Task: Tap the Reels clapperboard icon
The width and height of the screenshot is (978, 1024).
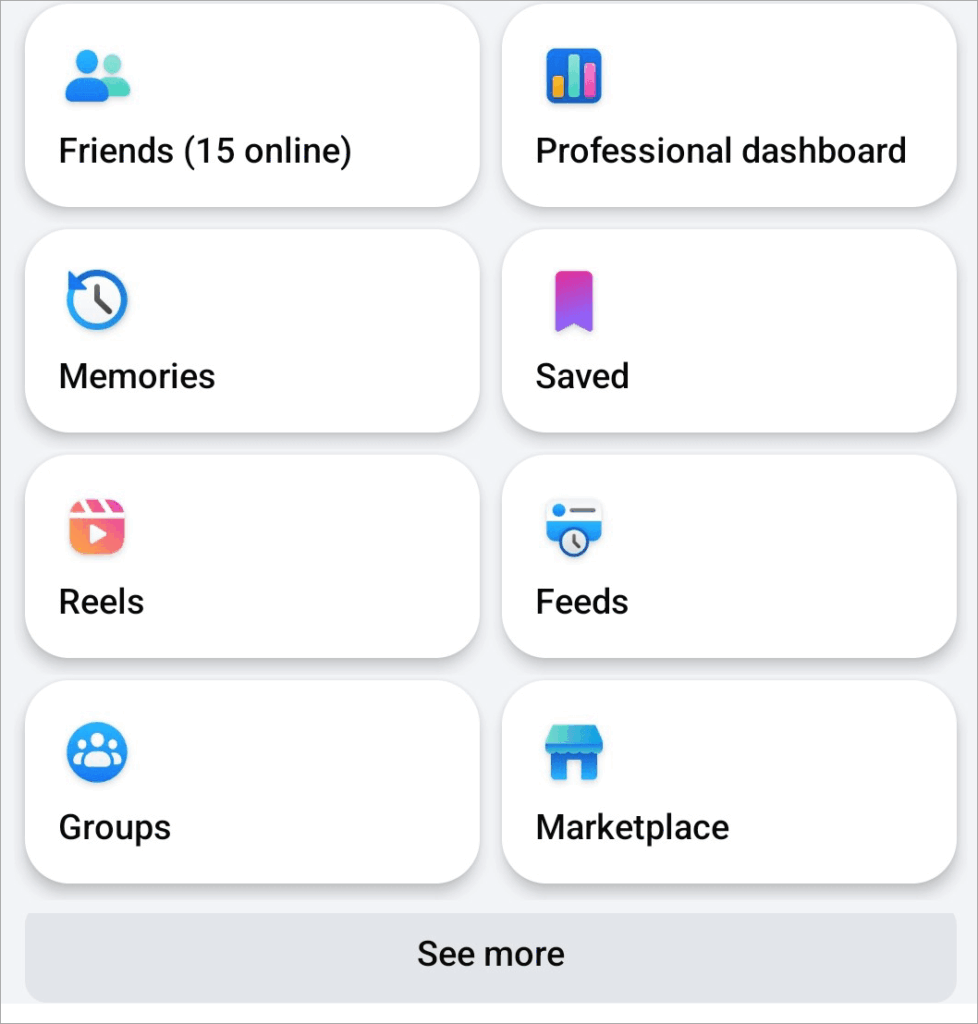Action: click(97, 524)
